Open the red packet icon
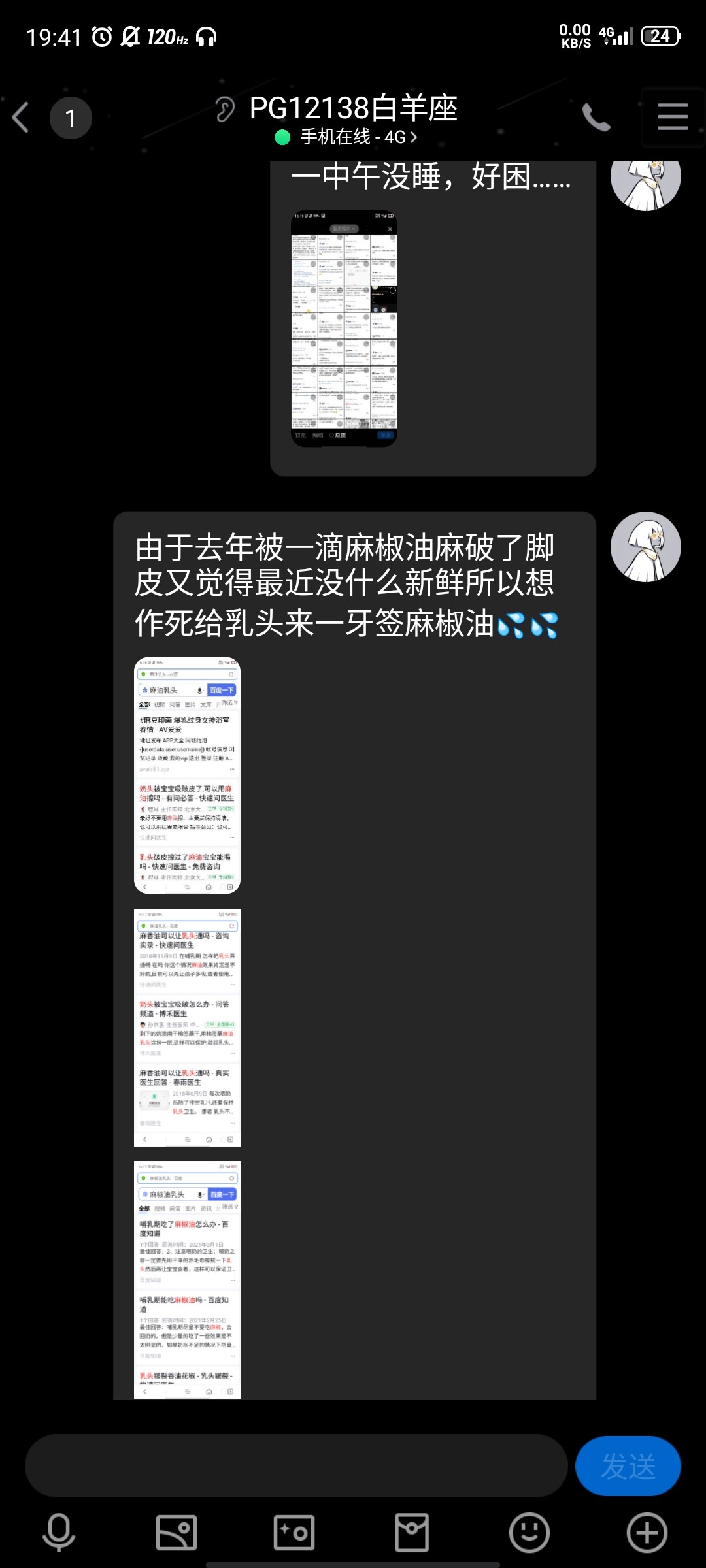This screenshot has height=1568, width=706. (412, 1532)
